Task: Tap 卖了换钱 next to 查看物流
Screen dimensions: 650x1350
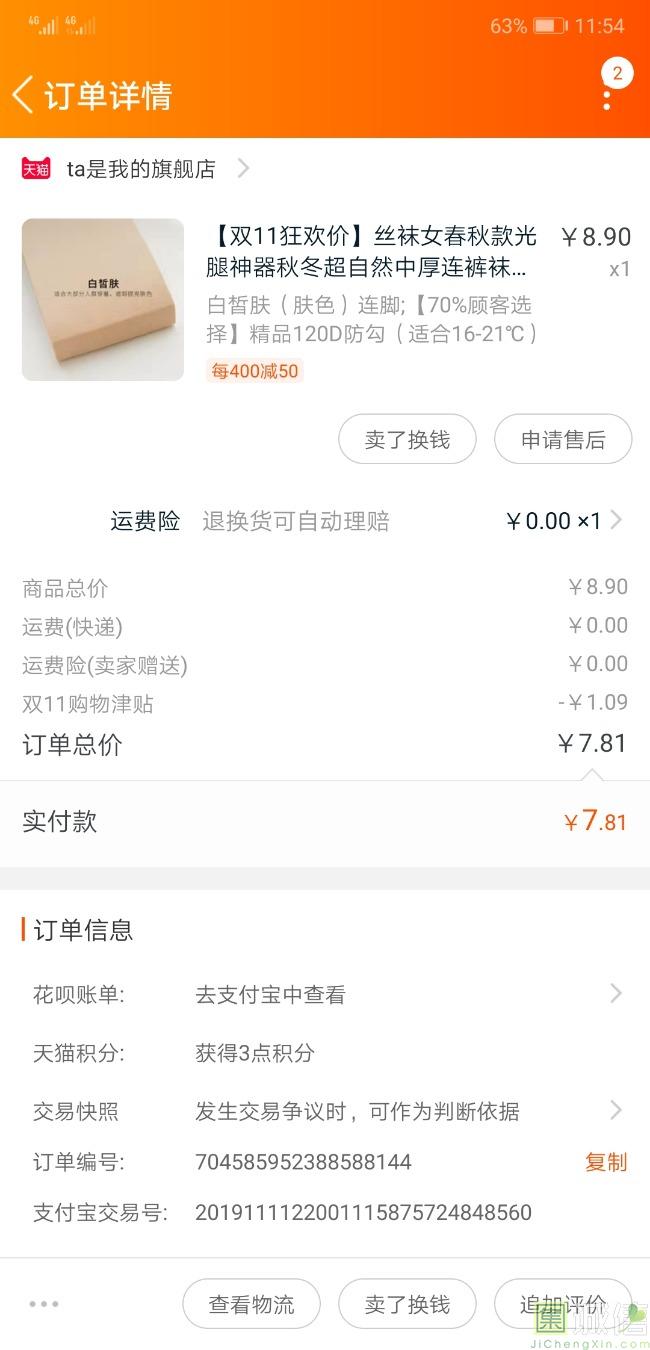Action: pyautogui.click(x=407, y=1304)
